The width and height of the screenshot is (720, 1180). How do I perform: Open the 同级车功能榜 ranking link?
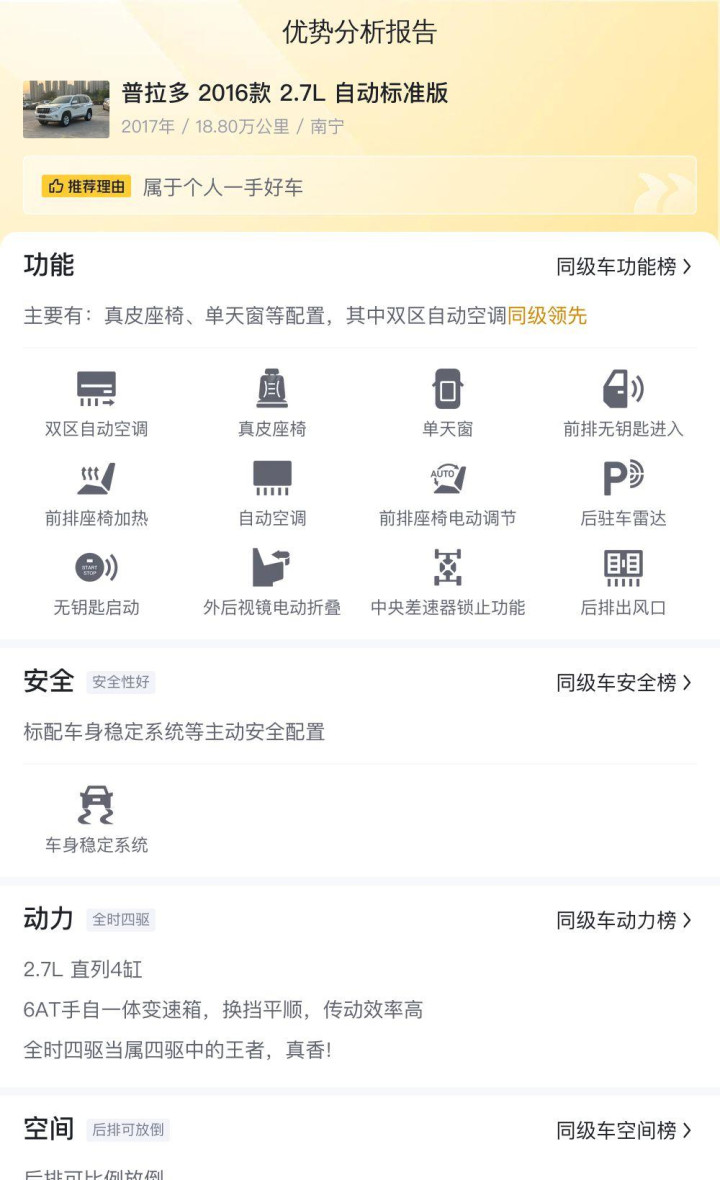click(x=624, y=266)
